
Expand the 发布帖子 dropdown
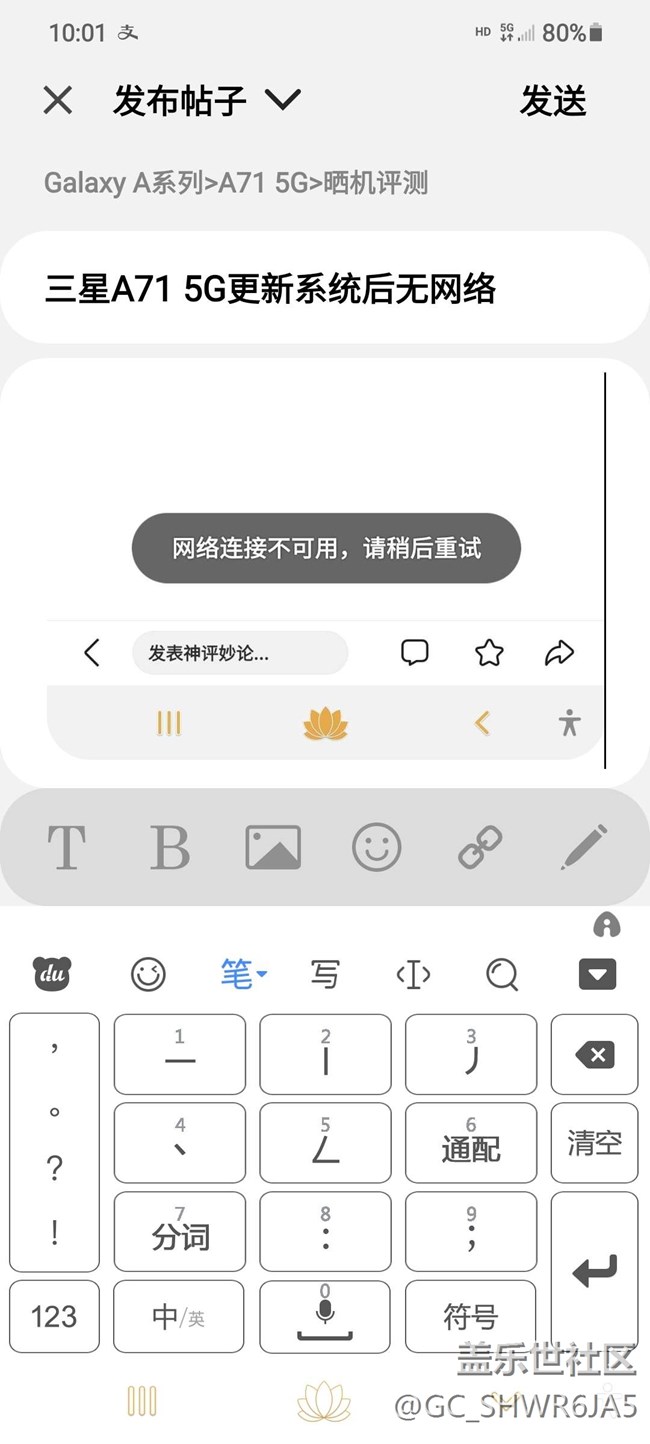(x=283, y=99)
